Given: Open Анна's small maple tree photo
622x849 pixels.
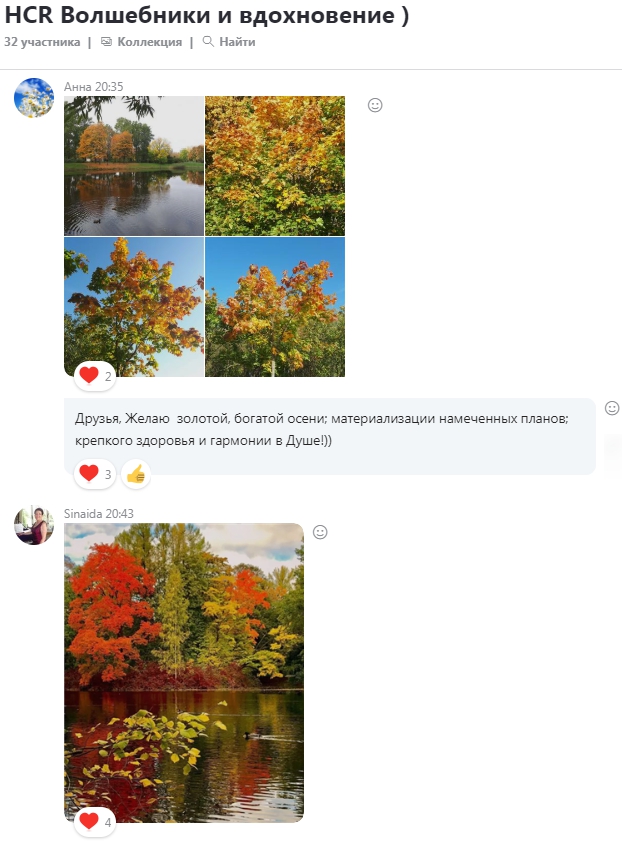Looking at the screenshot, I should (275, 306).
